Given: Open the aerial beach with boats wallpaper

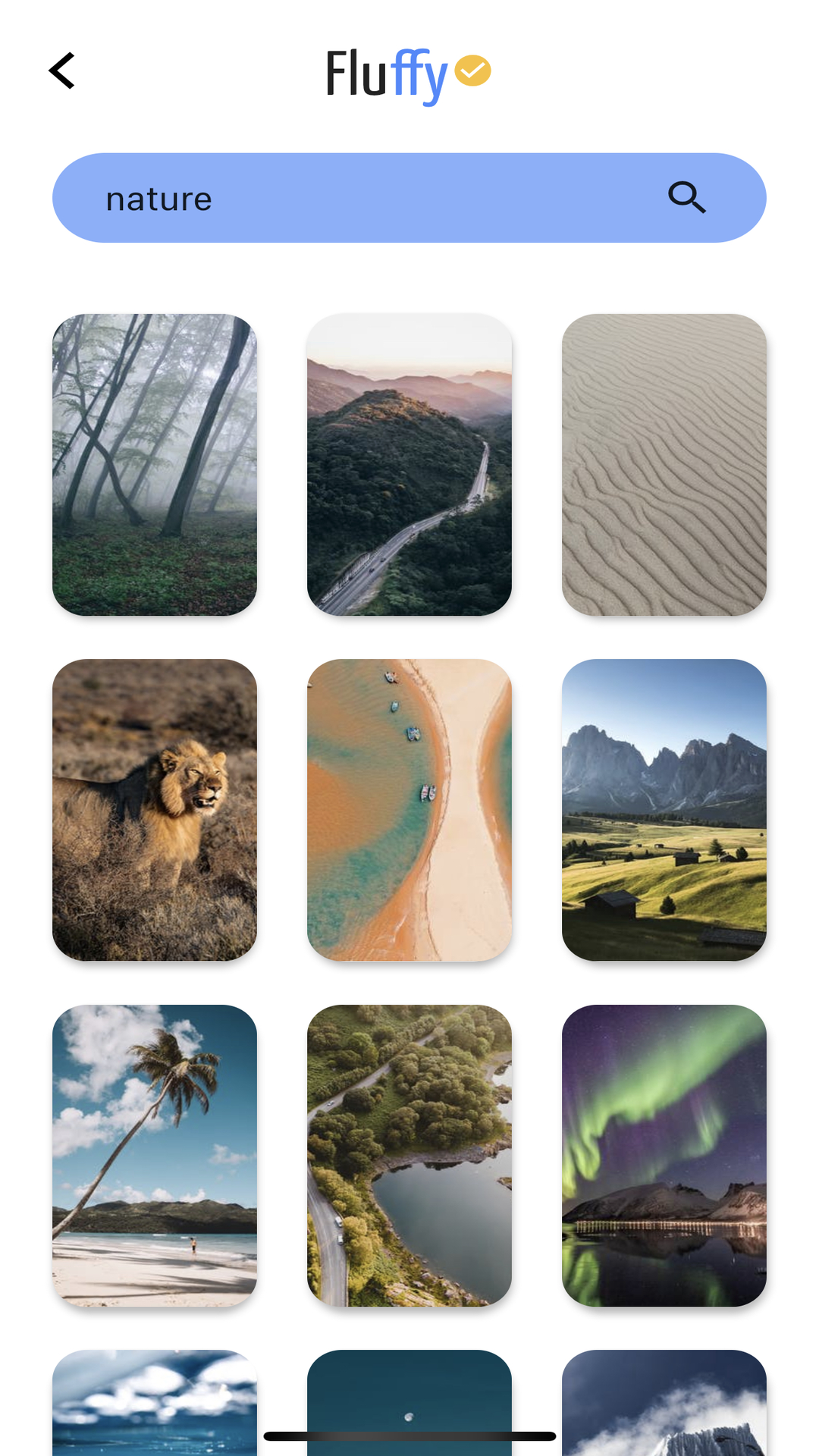Looking at the screenshot, I should pos(409,809).
